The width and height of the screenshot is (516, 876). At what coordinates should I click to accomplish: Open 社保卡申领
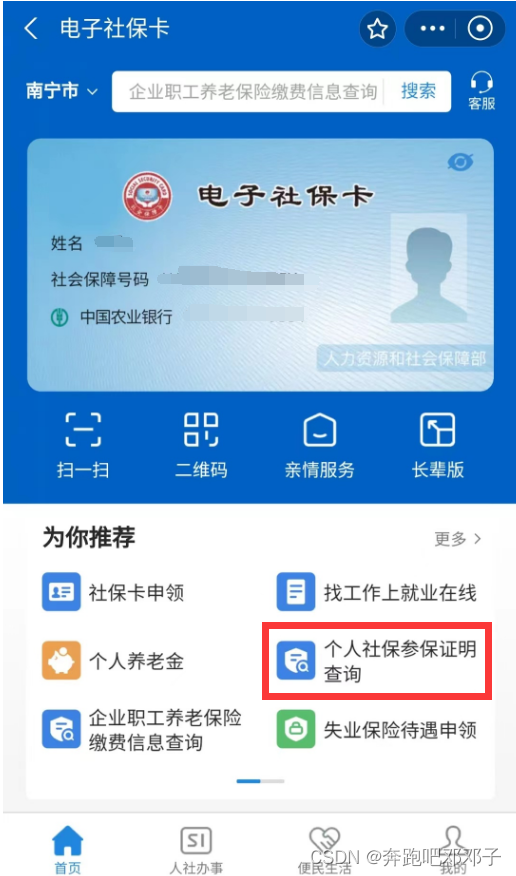113,592
